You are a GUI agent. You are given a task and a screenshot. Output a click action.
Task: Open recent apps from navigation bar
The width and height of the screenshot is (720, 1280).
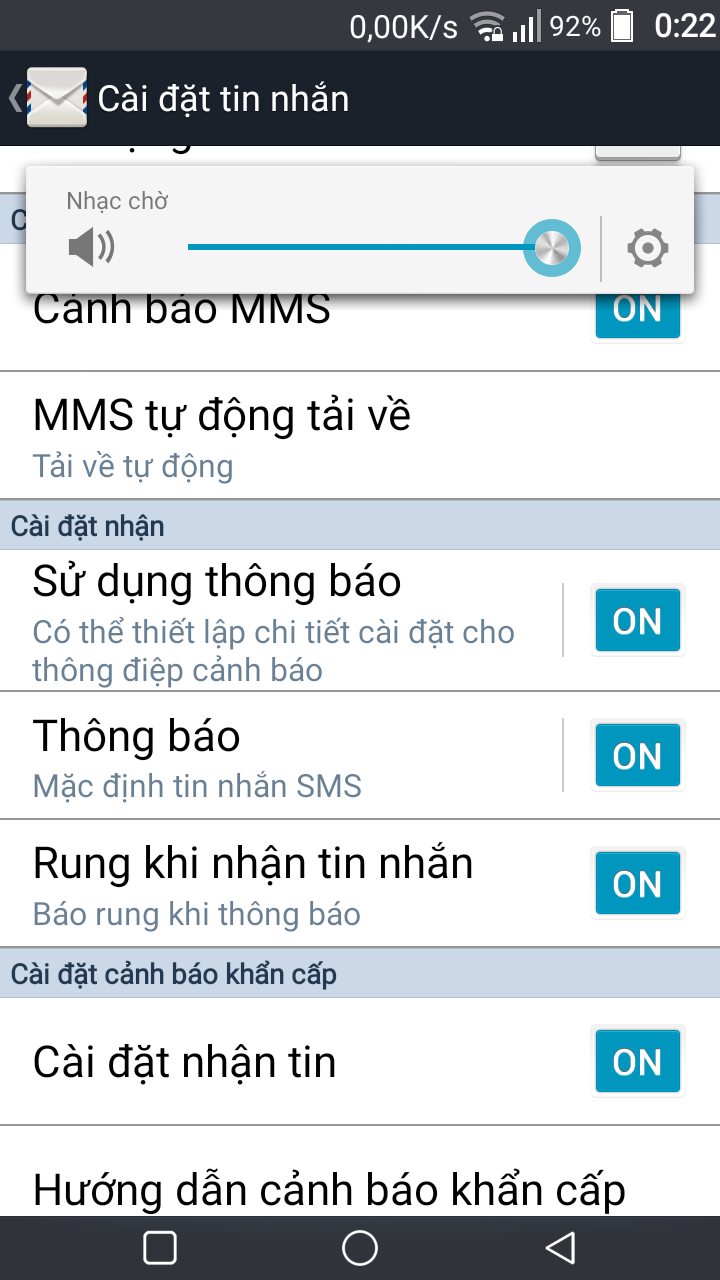coord(160,1247)
